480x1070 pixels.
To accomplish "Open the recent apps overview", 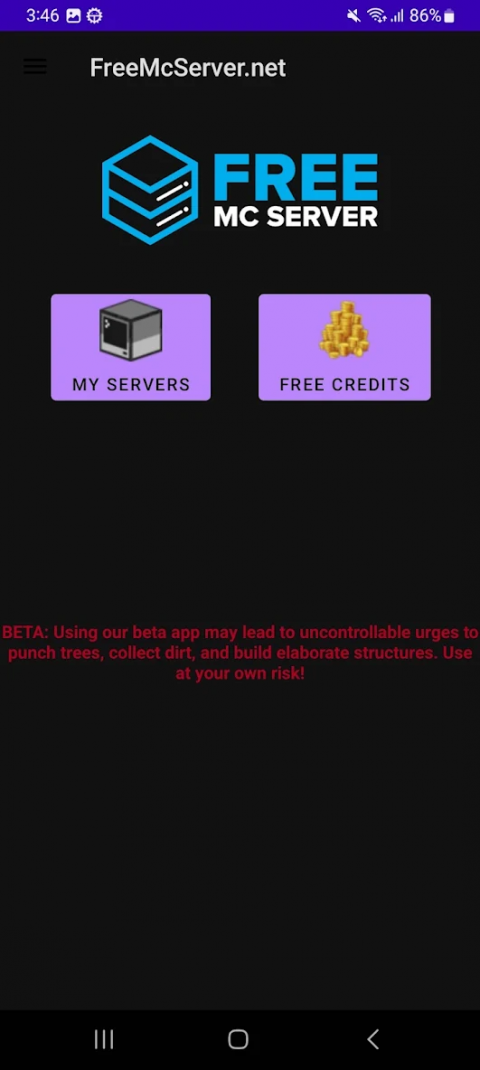I will 104,1039.
